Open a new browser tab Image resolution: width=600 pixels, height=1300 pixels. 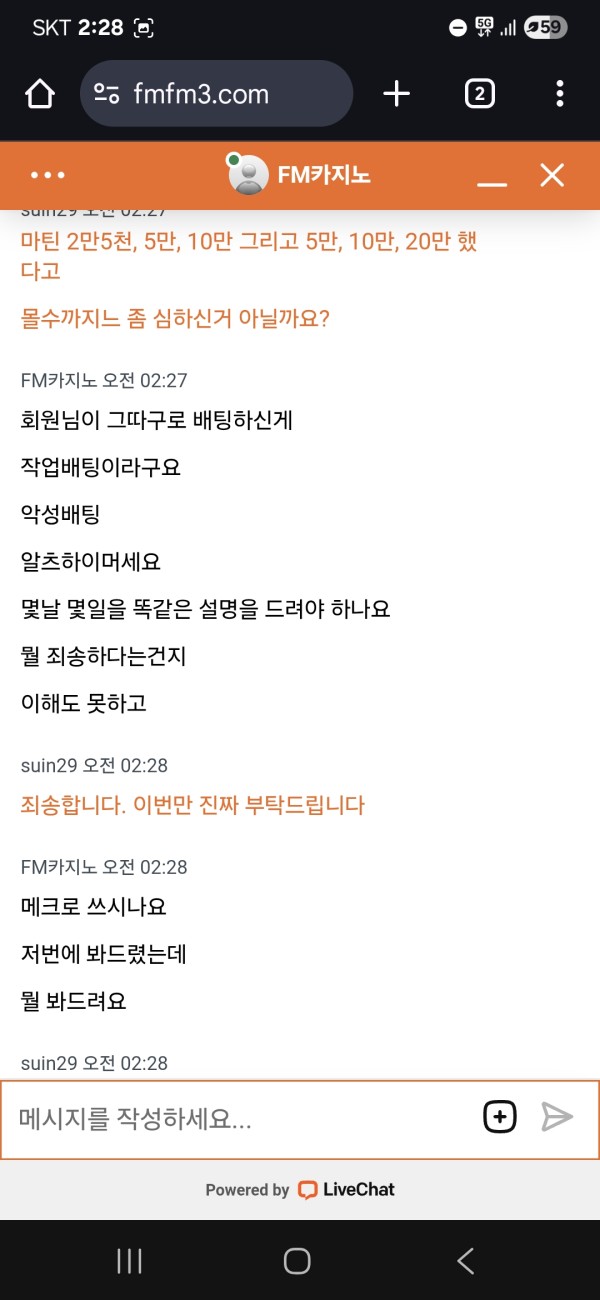pyautogui.click(x=397, y=94)
